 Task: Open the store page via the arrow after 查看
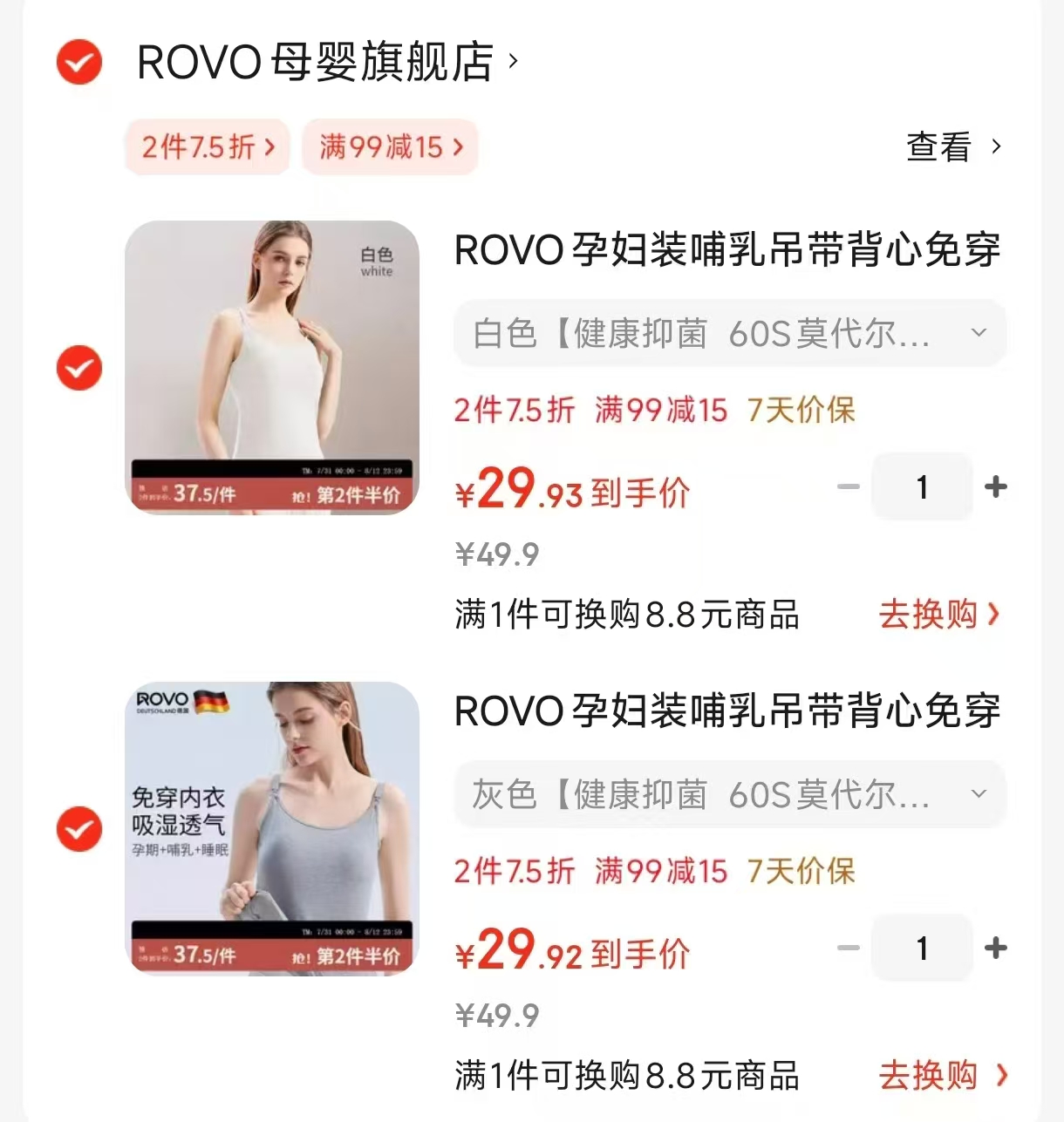994,148
